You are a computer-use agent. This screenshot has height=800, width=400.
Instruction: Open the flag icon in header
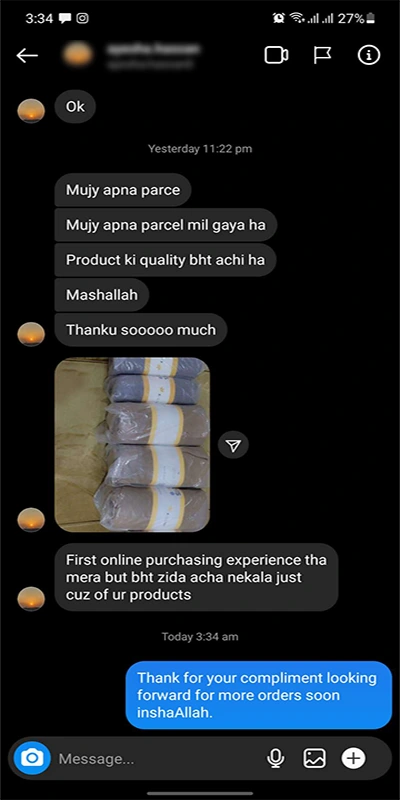[322, 55]
